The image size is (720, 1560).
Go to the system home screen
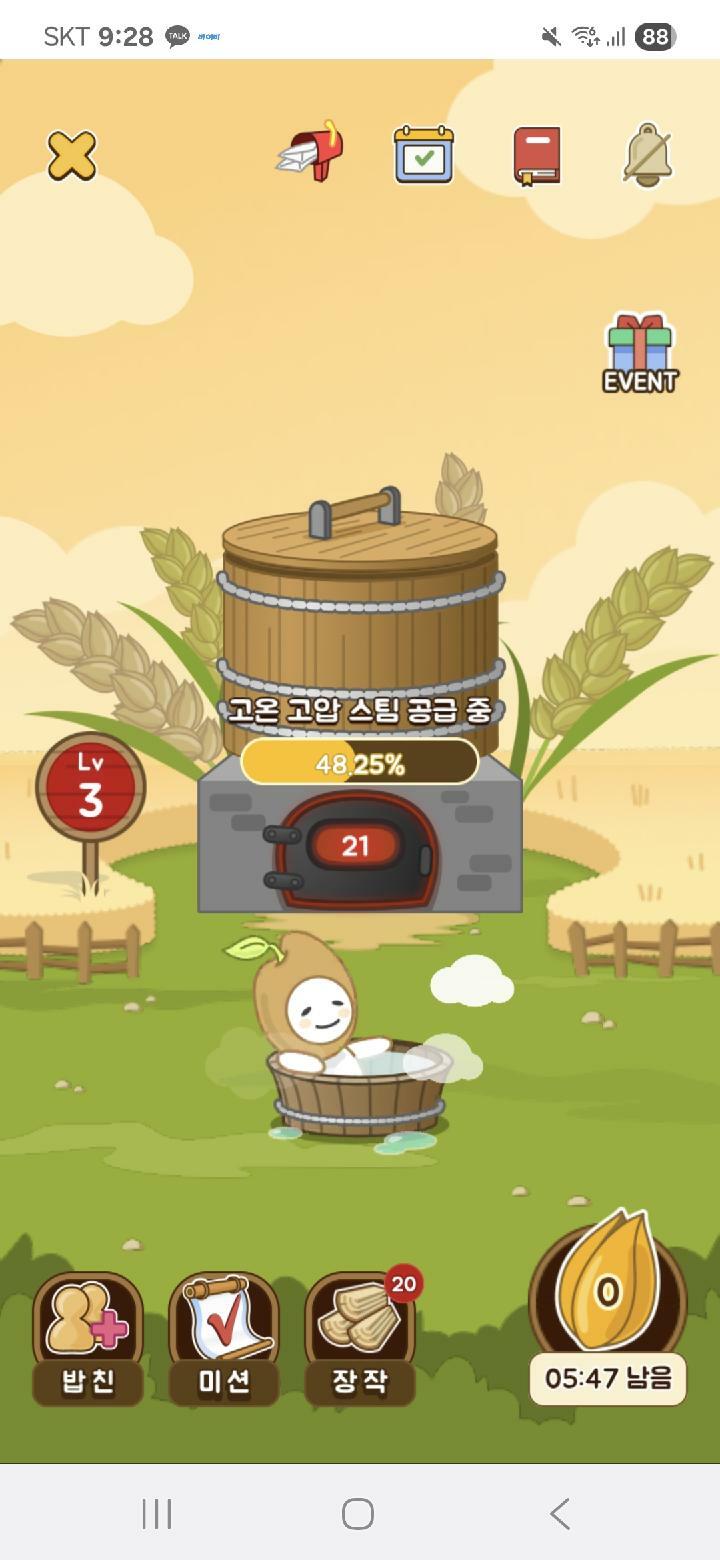[x=358, y=1514]
